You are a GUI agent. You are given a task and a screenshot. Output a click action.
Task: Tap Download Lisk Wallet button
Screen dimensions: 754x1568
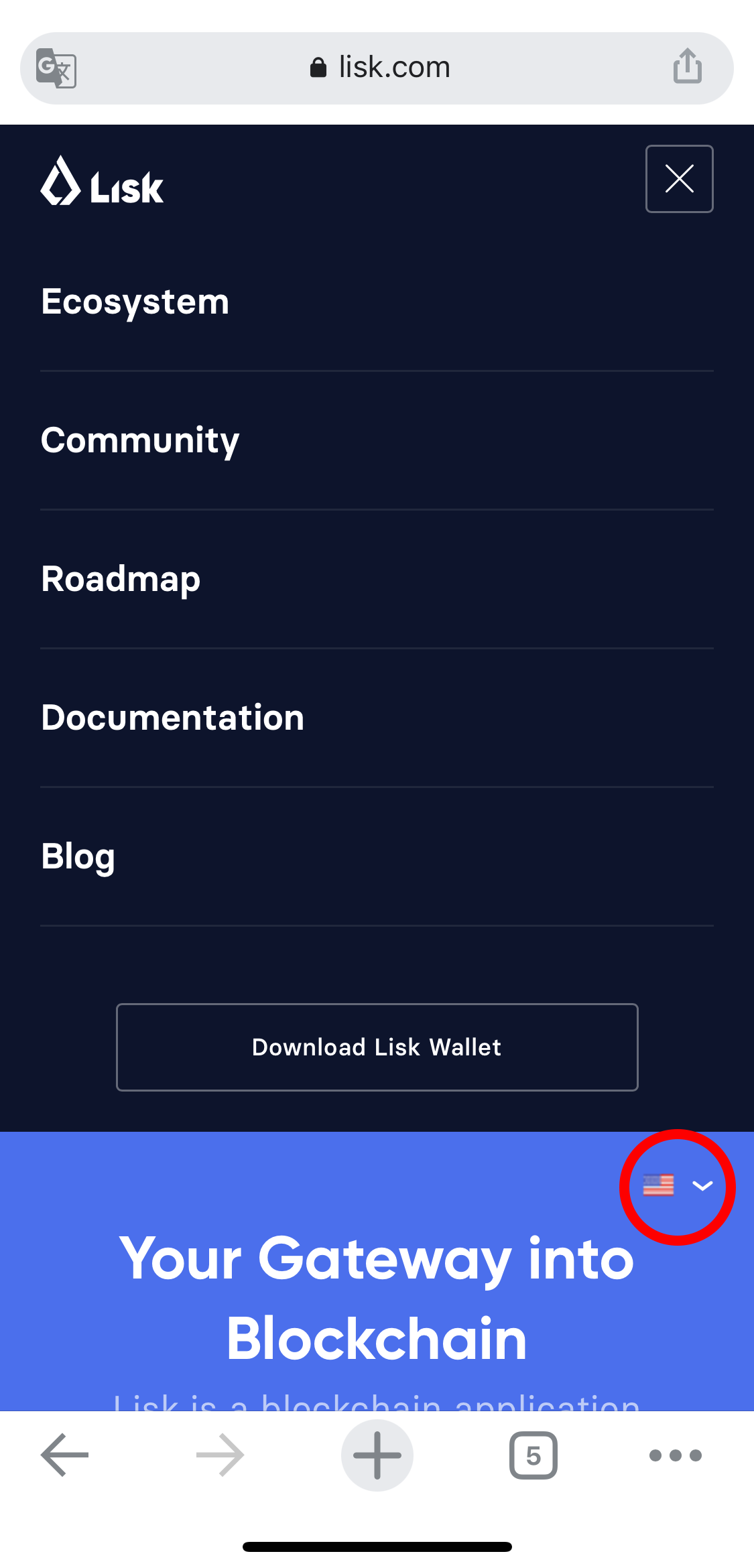(377, 1047)
